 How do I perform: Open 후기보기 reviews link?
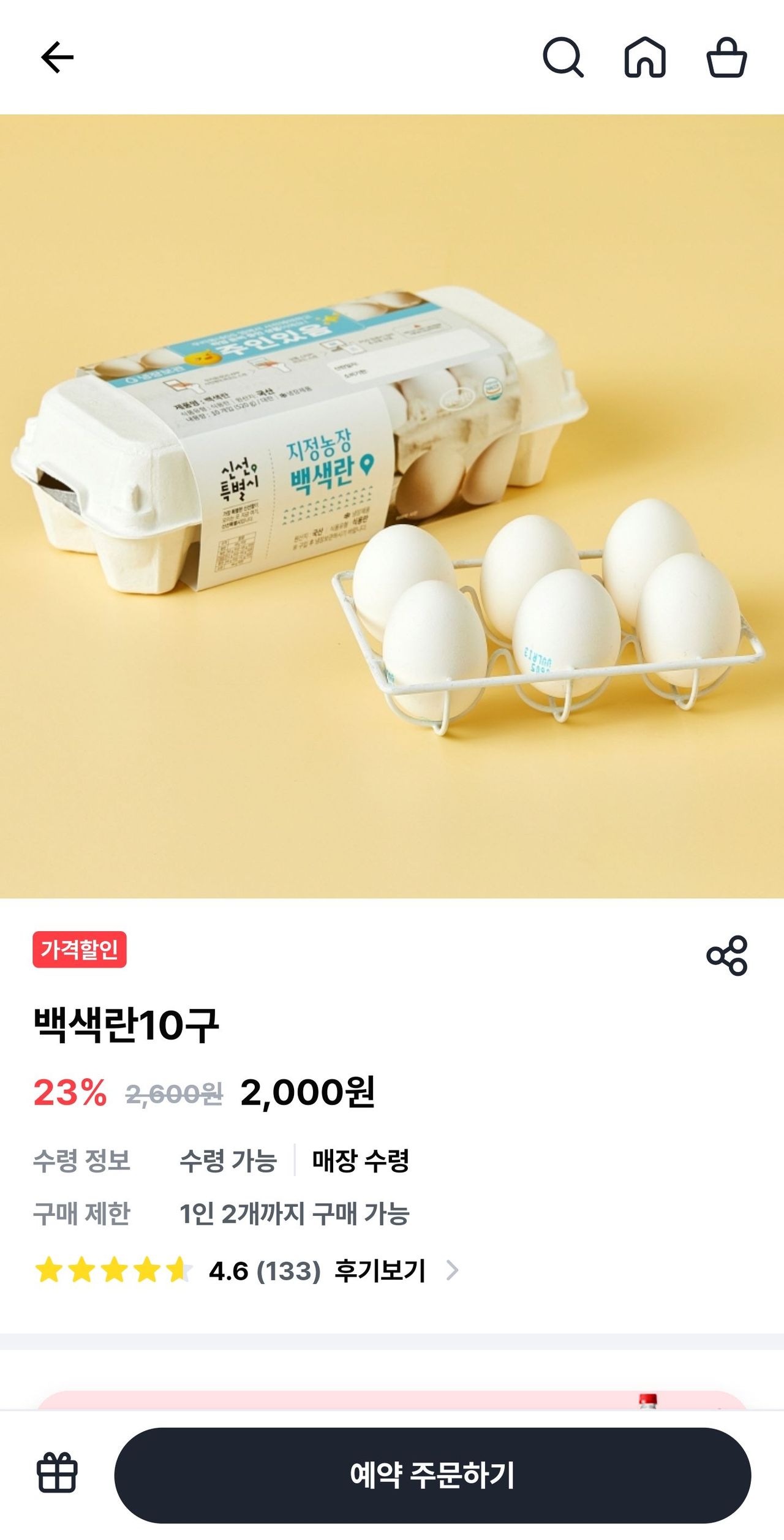point(380,1271)
